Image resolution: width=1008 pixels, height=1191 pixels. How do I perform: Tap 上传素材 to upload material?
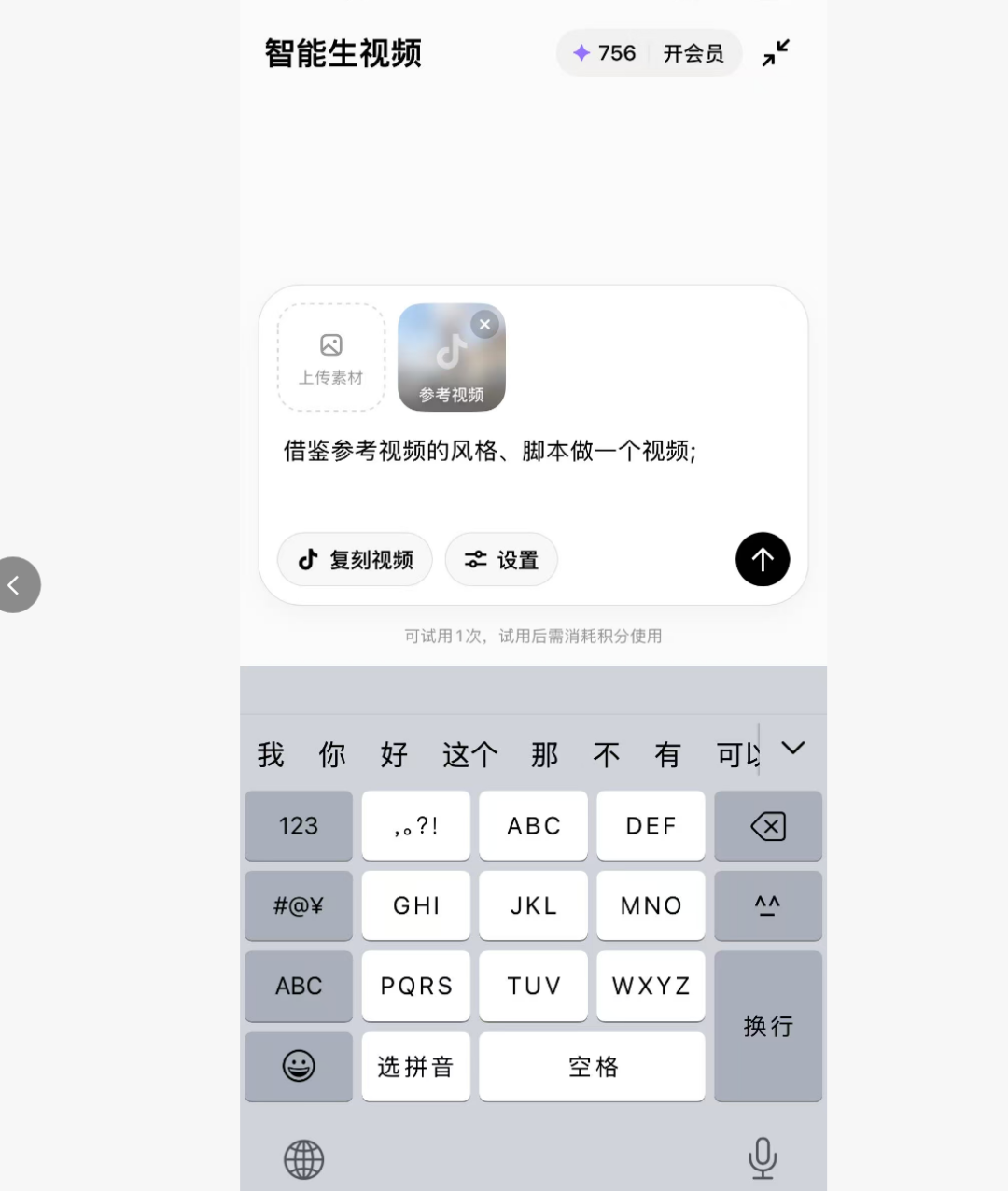tap(331, 358)
